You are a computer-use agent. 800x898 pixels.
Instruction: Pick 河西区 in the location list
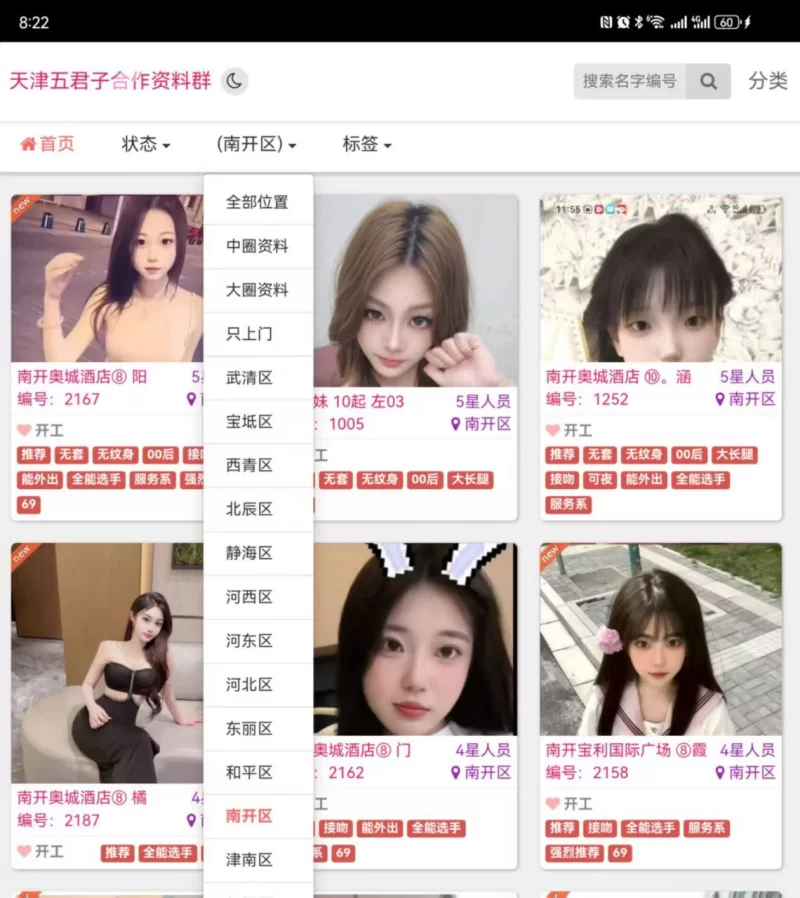[249, 597]
